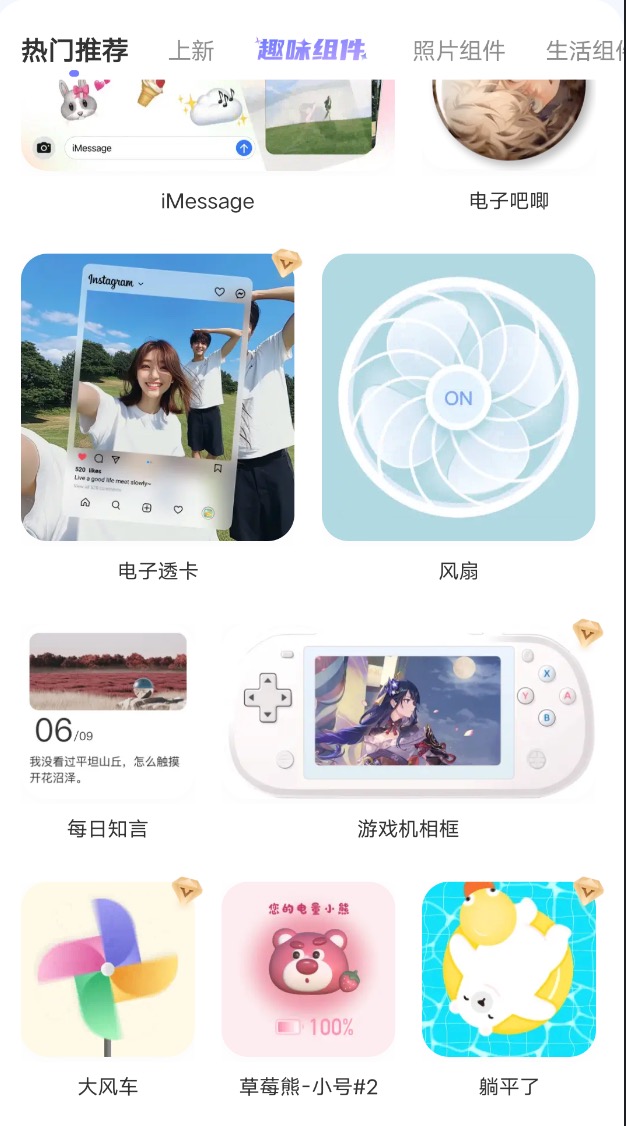Select the 趣味组件 tab
Image resolution: width=626 pixels, height=1126 pixels.
(311, 49)
